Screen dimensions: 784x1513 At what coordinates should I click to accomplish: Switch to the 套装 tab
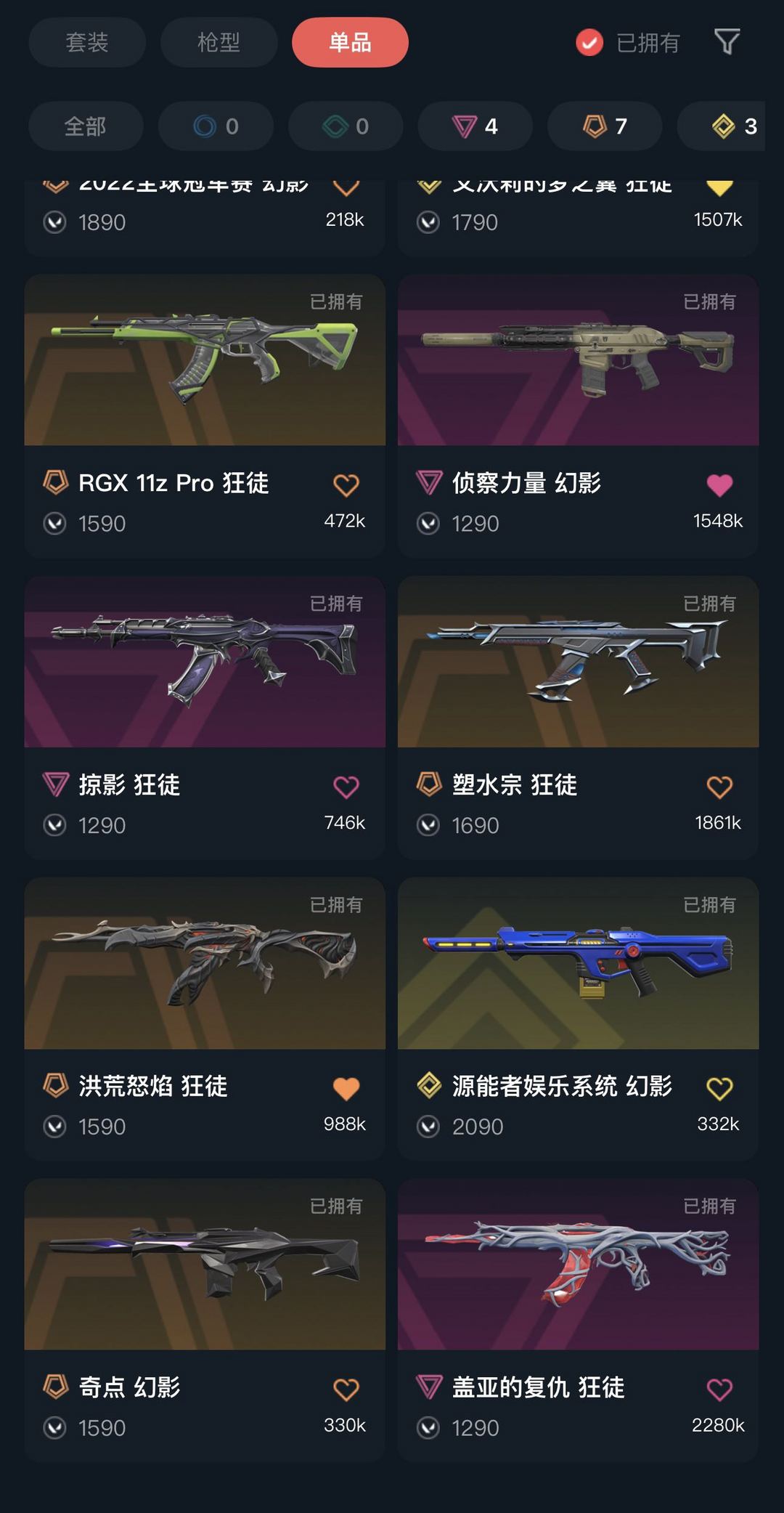87,42
